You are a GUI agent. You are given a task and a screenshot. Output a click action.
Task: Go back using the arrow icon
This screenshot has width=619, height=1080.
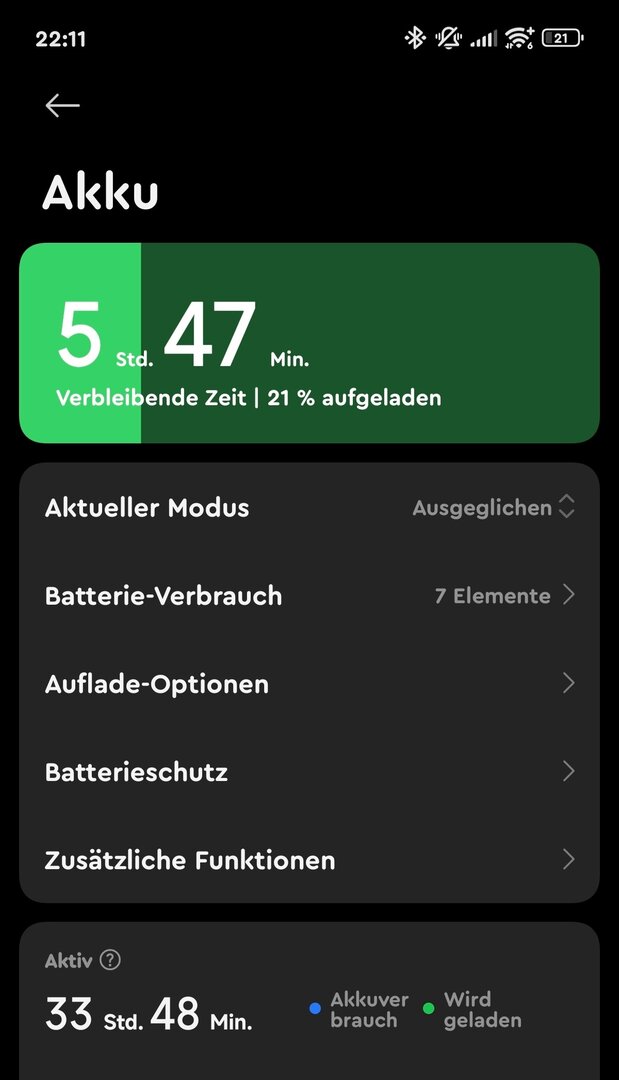coord(62,106)
